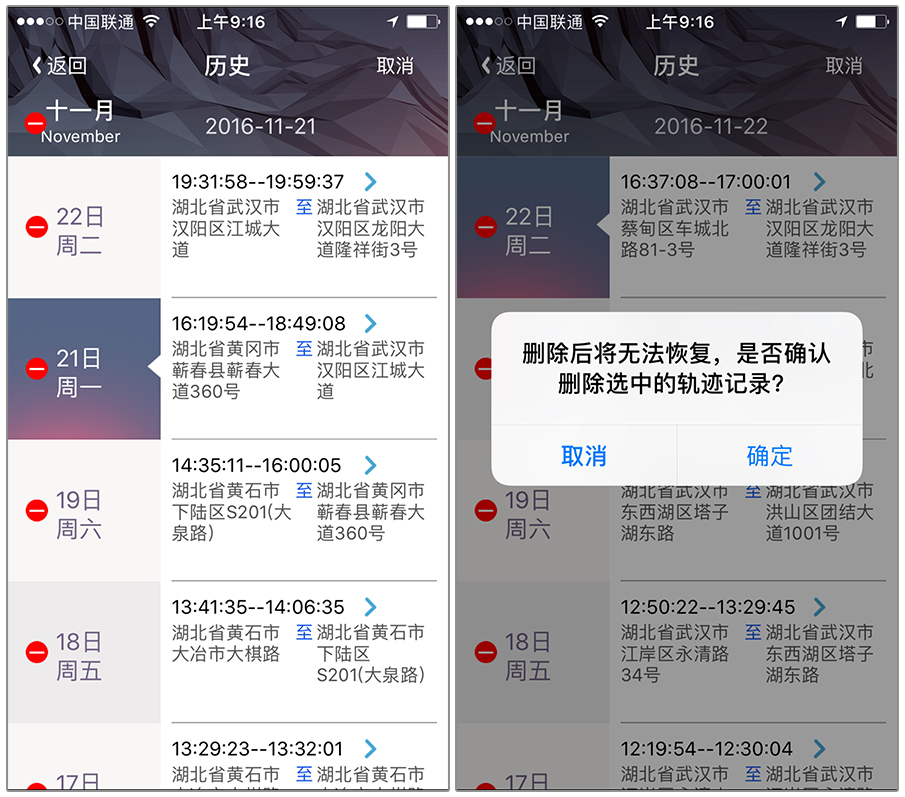Select the highlighted 21日 周一 date cell

coord(80,371)
